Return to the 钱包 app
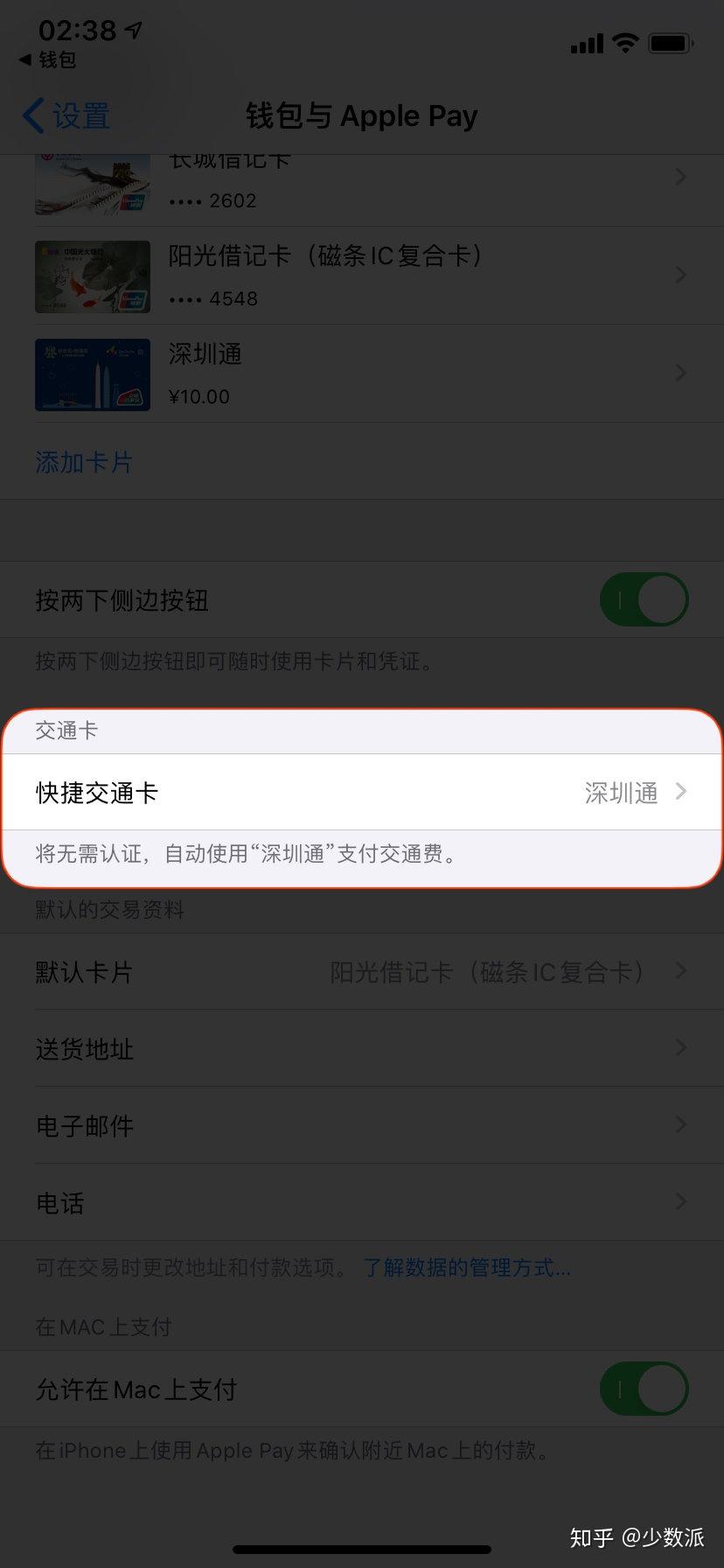Screen dimensions: 724x1568 click(x=49, y=59)
